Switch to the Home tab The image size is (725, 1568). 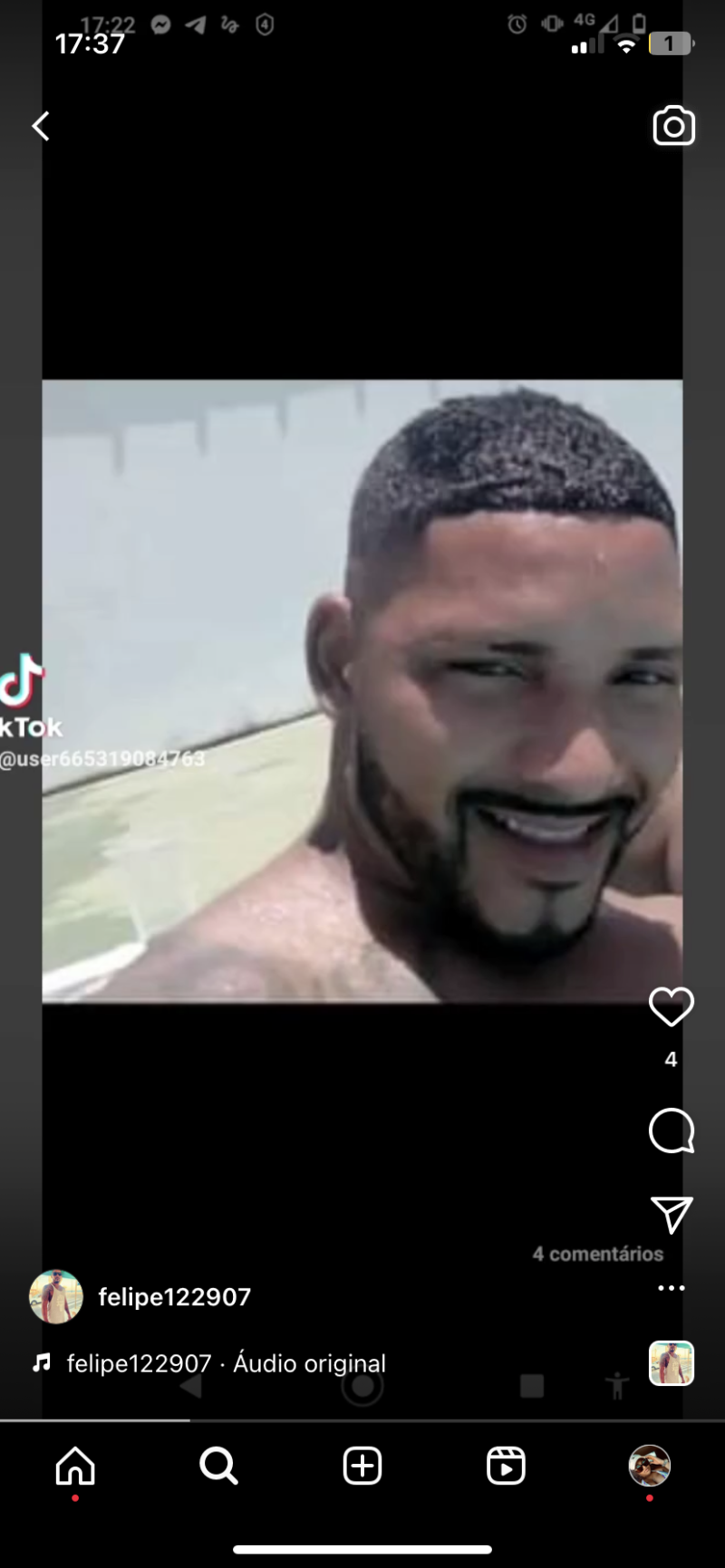click(75, 1466)
